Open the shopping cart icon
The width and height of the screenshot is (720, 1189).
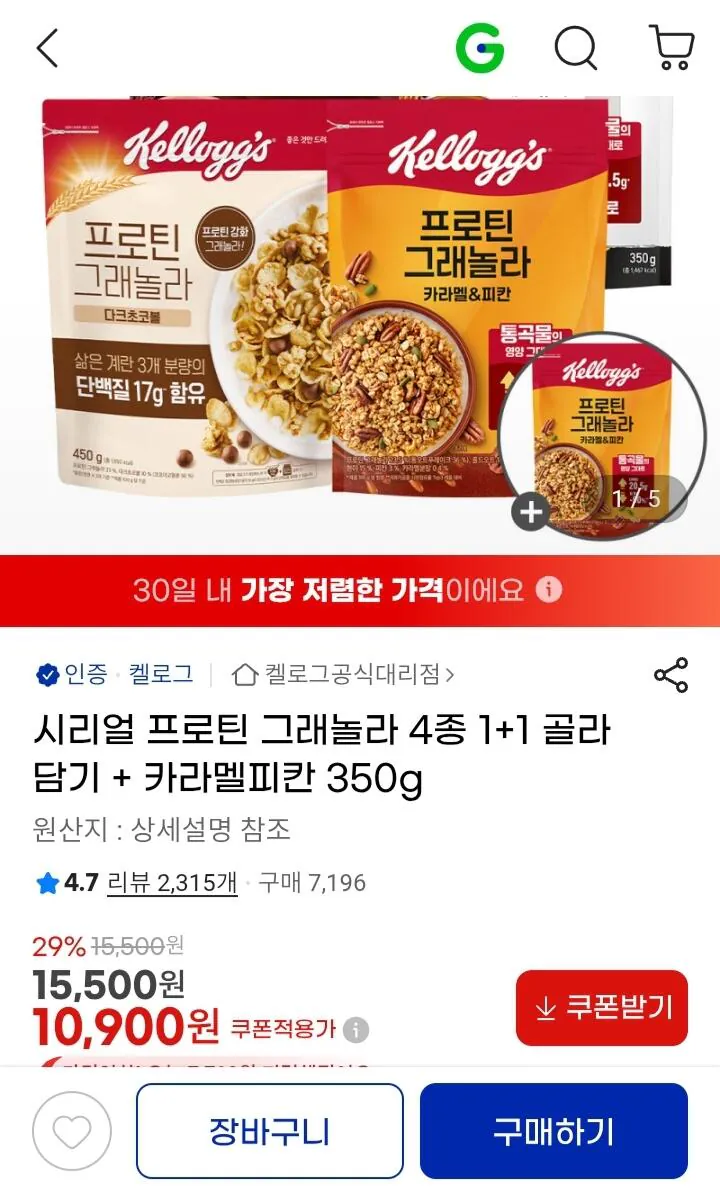671,48
